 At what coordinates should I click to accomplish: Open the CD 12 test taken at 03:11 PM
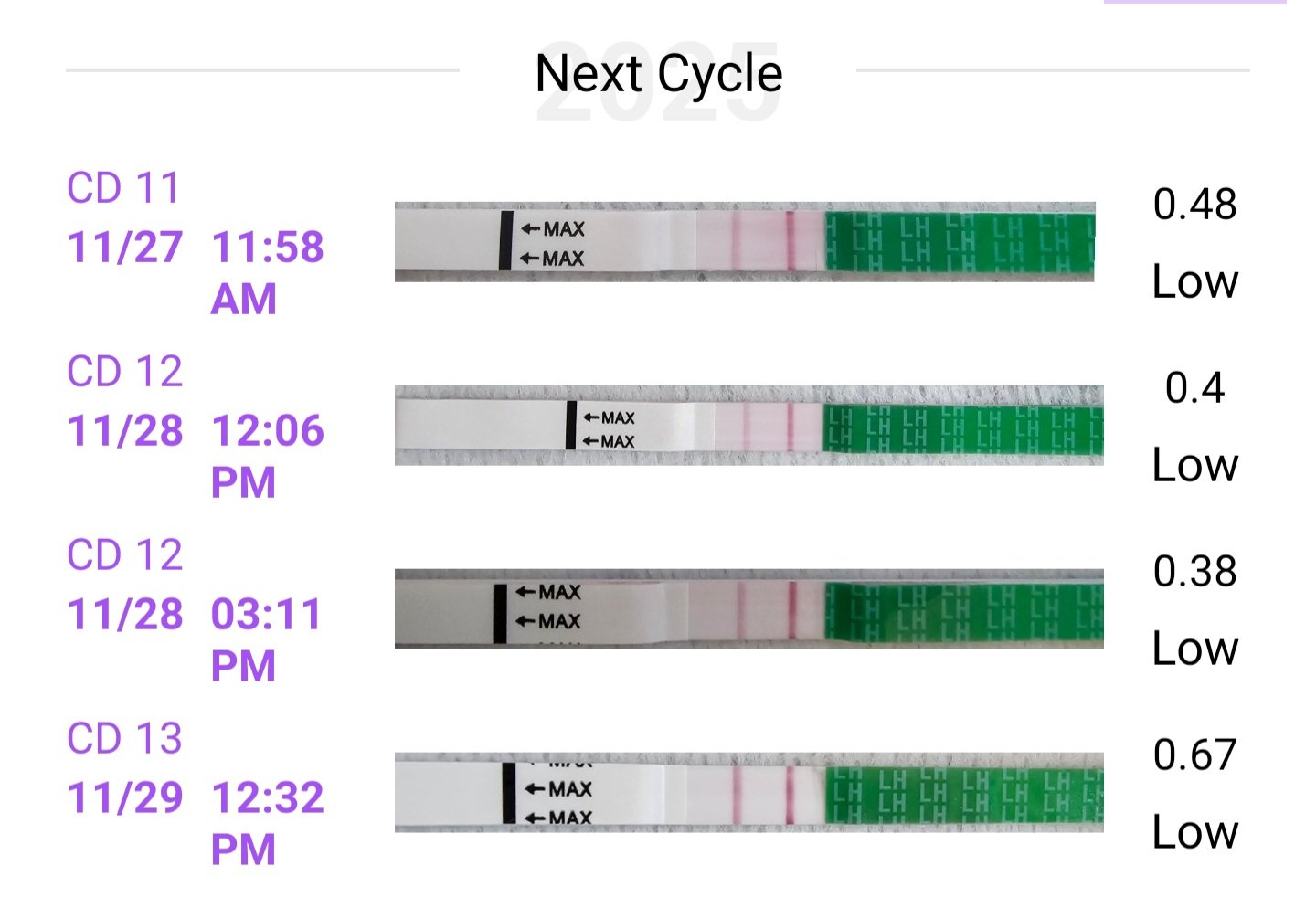point(748,609)
